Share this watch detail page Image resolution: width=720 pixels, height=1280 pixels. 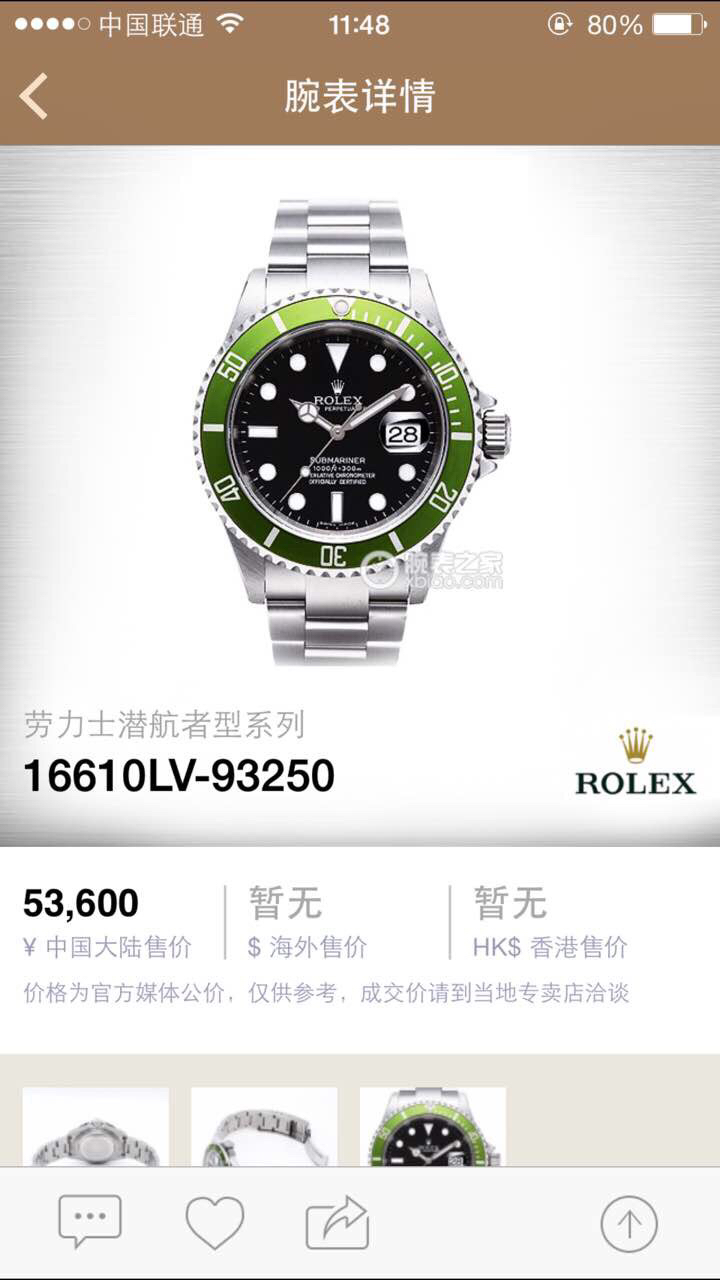click(x=337, y=1222)
